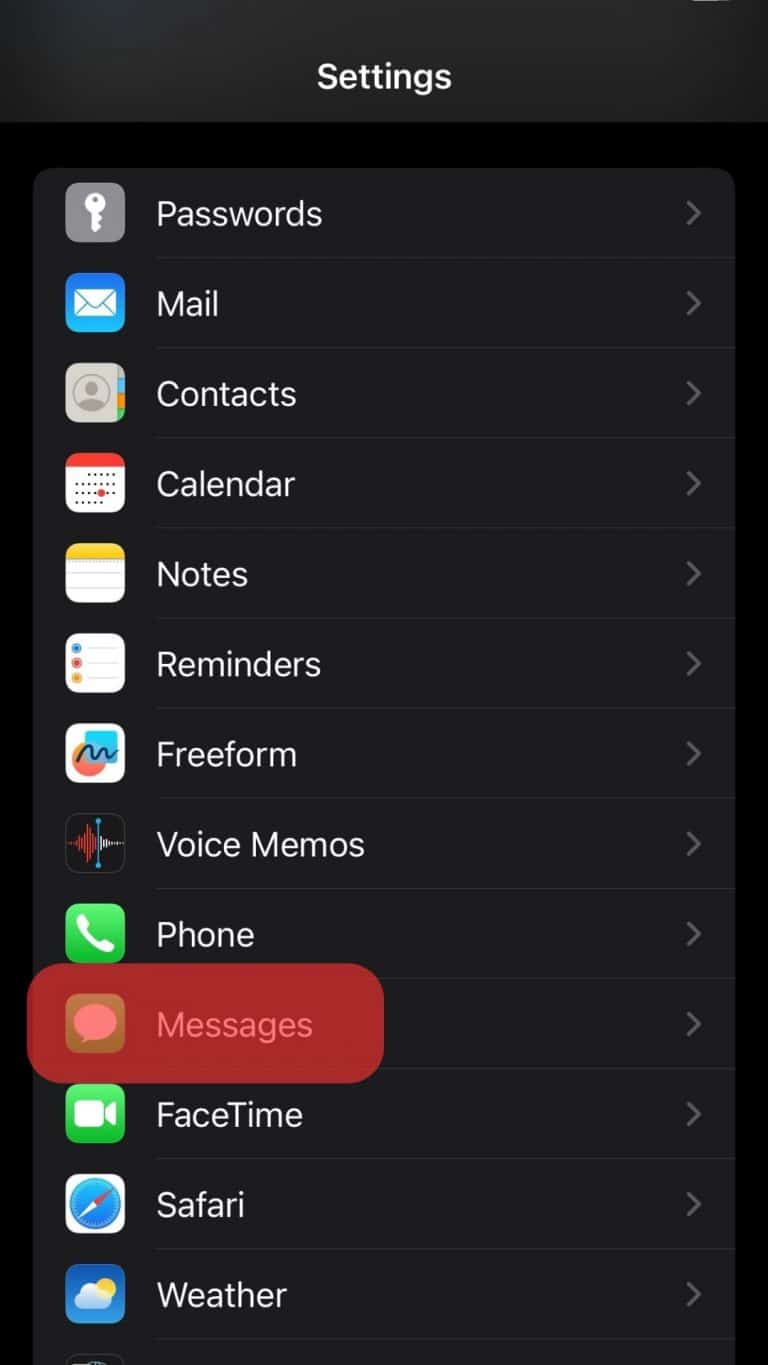This screenshot has height=1365, width=768.
Task: Open the highlighted Messages settings row
Action: click(234, 1023)
